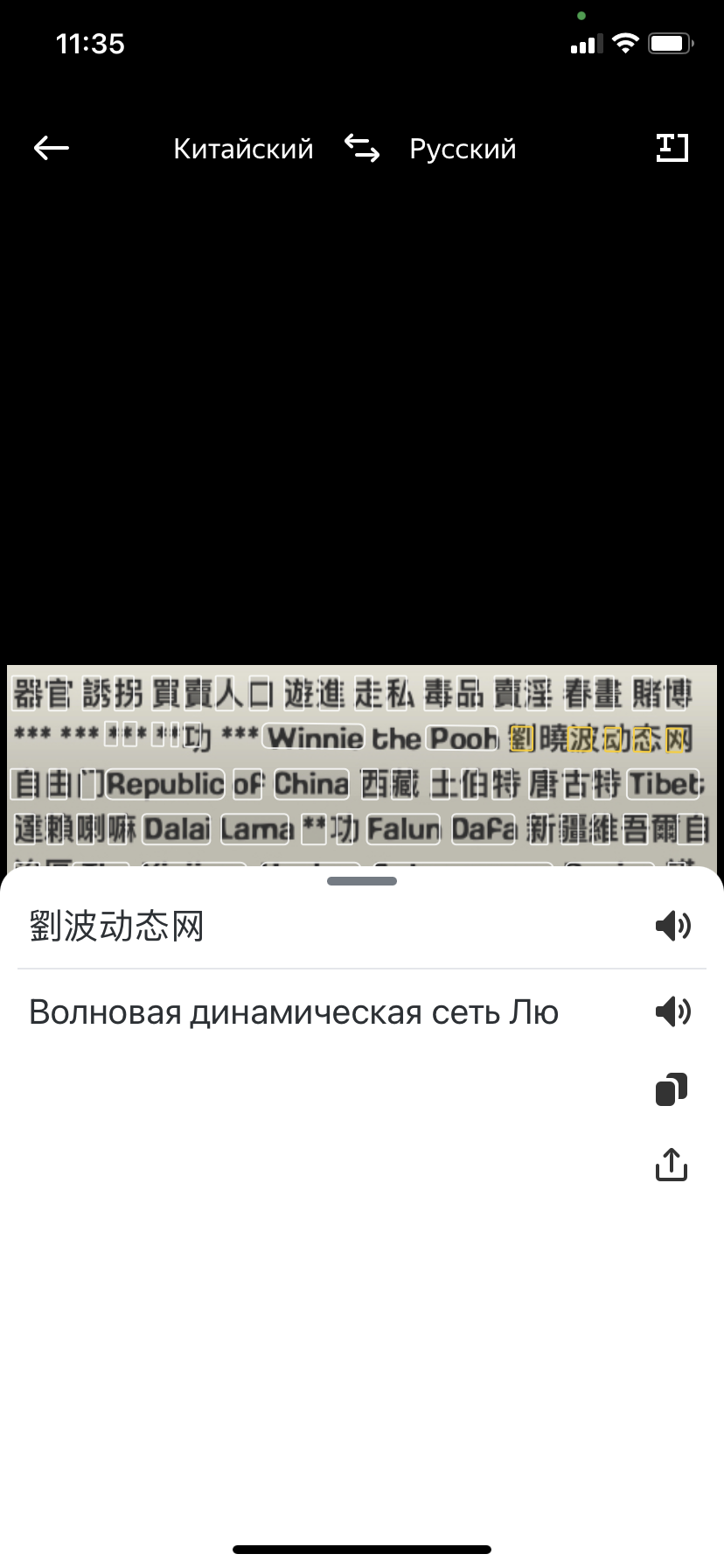Listen to the Russian translation

pos(672,1011)
